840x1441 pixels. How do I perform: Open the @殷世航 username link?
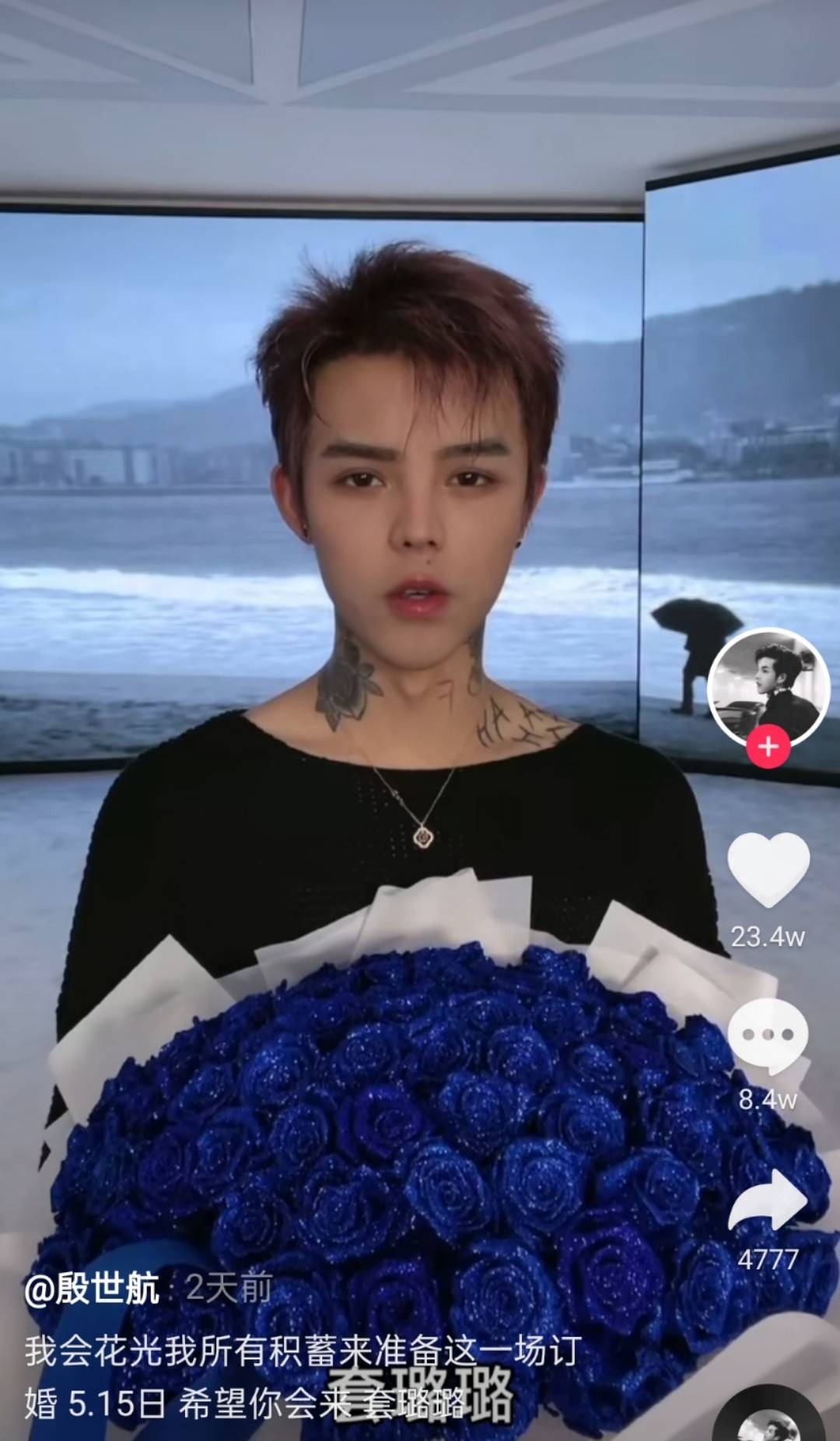click(x=92, y=1288)
